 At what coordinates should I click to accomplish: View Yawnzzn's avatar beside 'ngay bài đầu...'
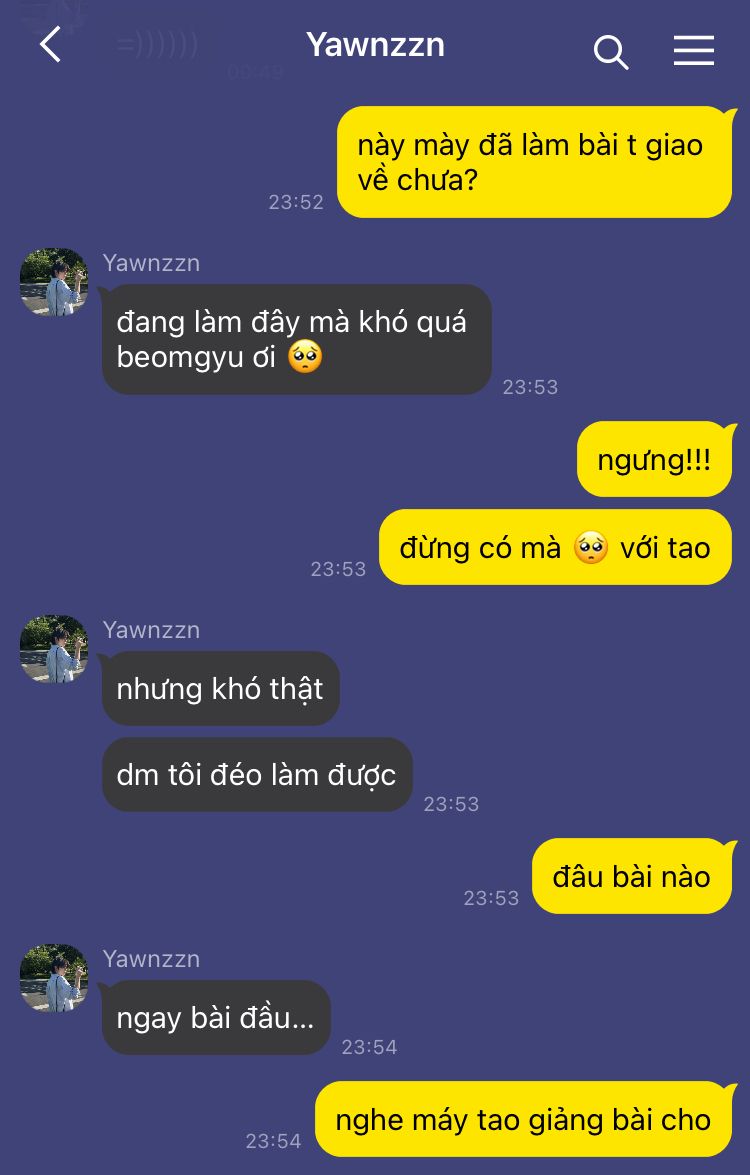[54, 978]
